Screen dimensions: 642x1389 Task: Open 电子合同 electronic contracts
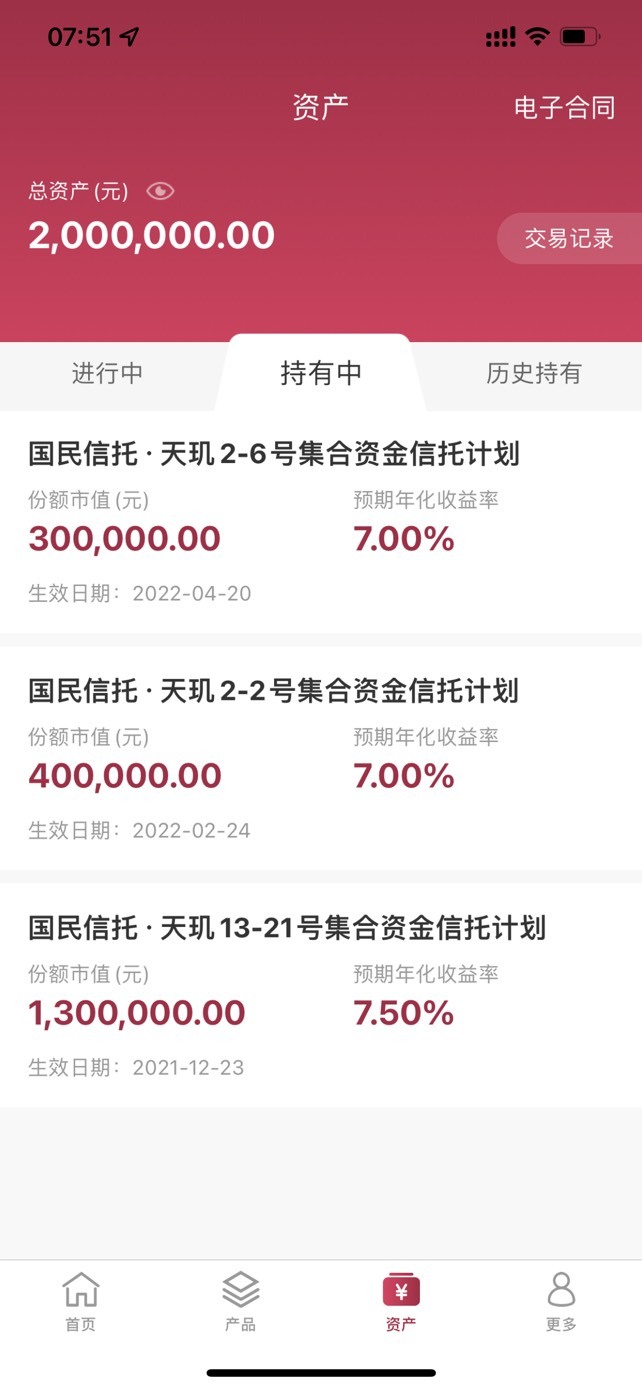pyautogui.click(x=564, y=108)
